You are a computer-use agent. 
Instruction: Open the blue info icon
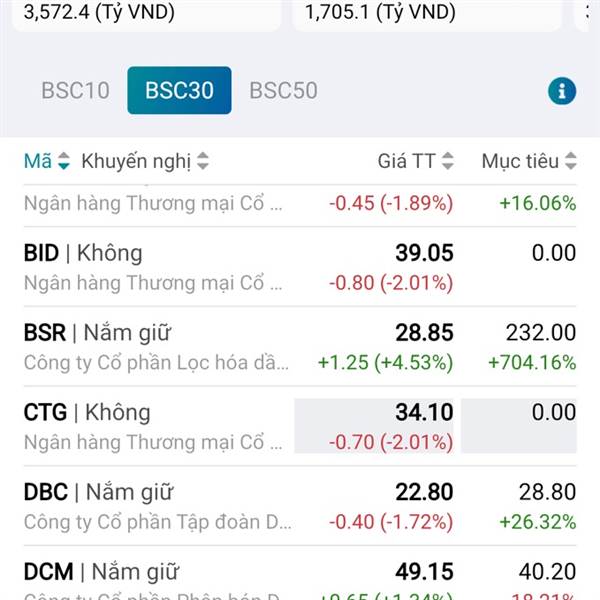tap(562, 92)
